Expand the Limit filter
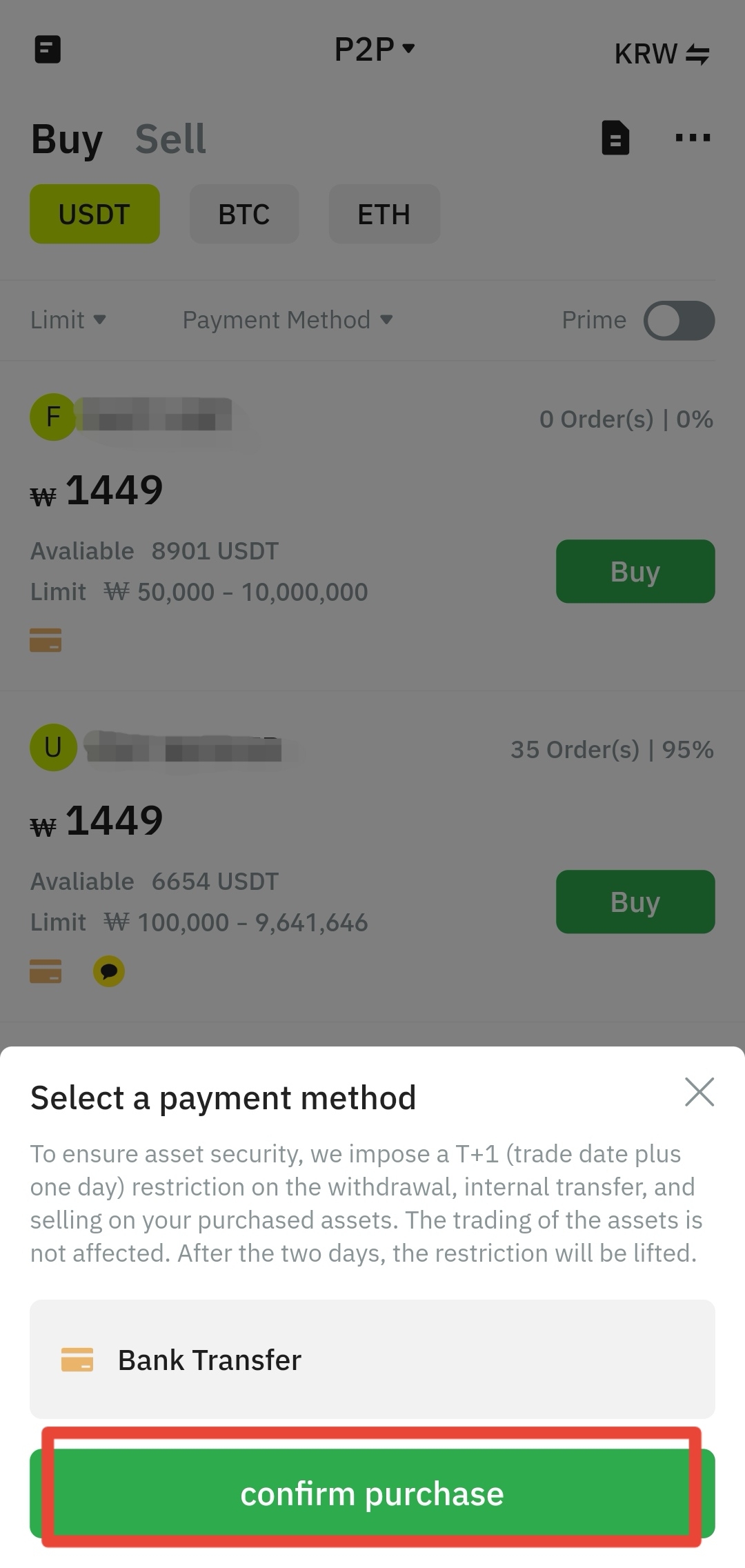745x1568 pixels. (x=68, y=320)
